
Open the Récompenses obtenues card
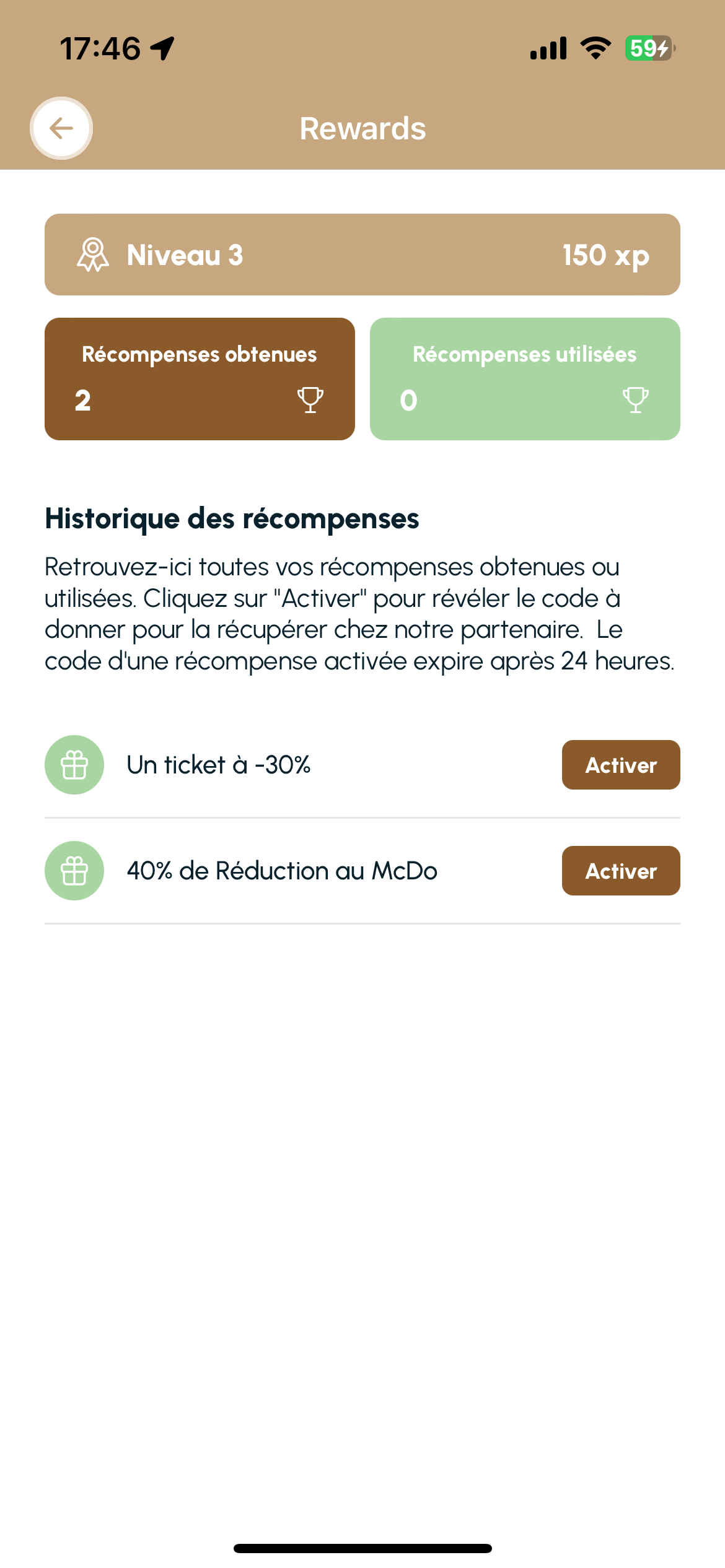point(200,379)
